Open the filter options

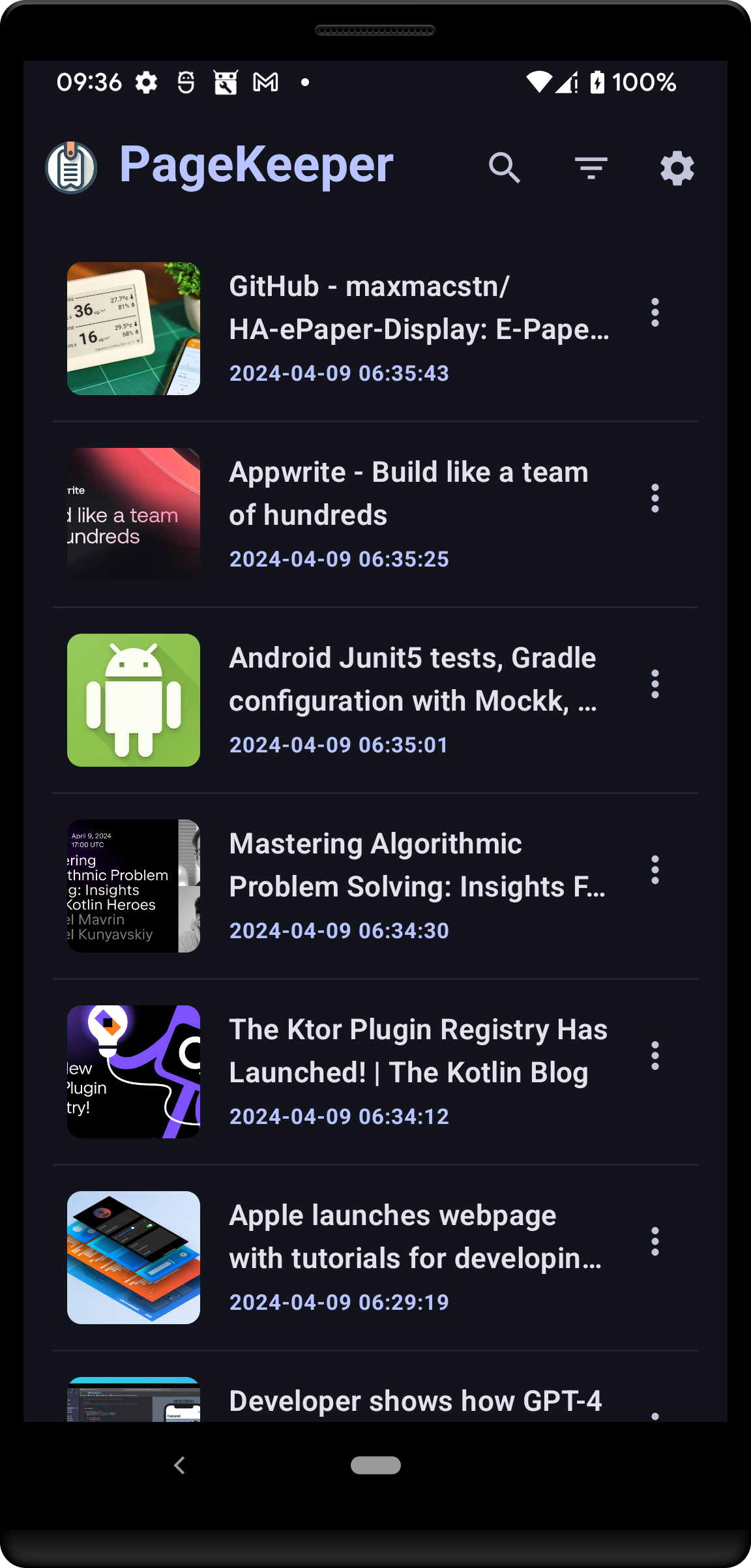coord(591,168)
